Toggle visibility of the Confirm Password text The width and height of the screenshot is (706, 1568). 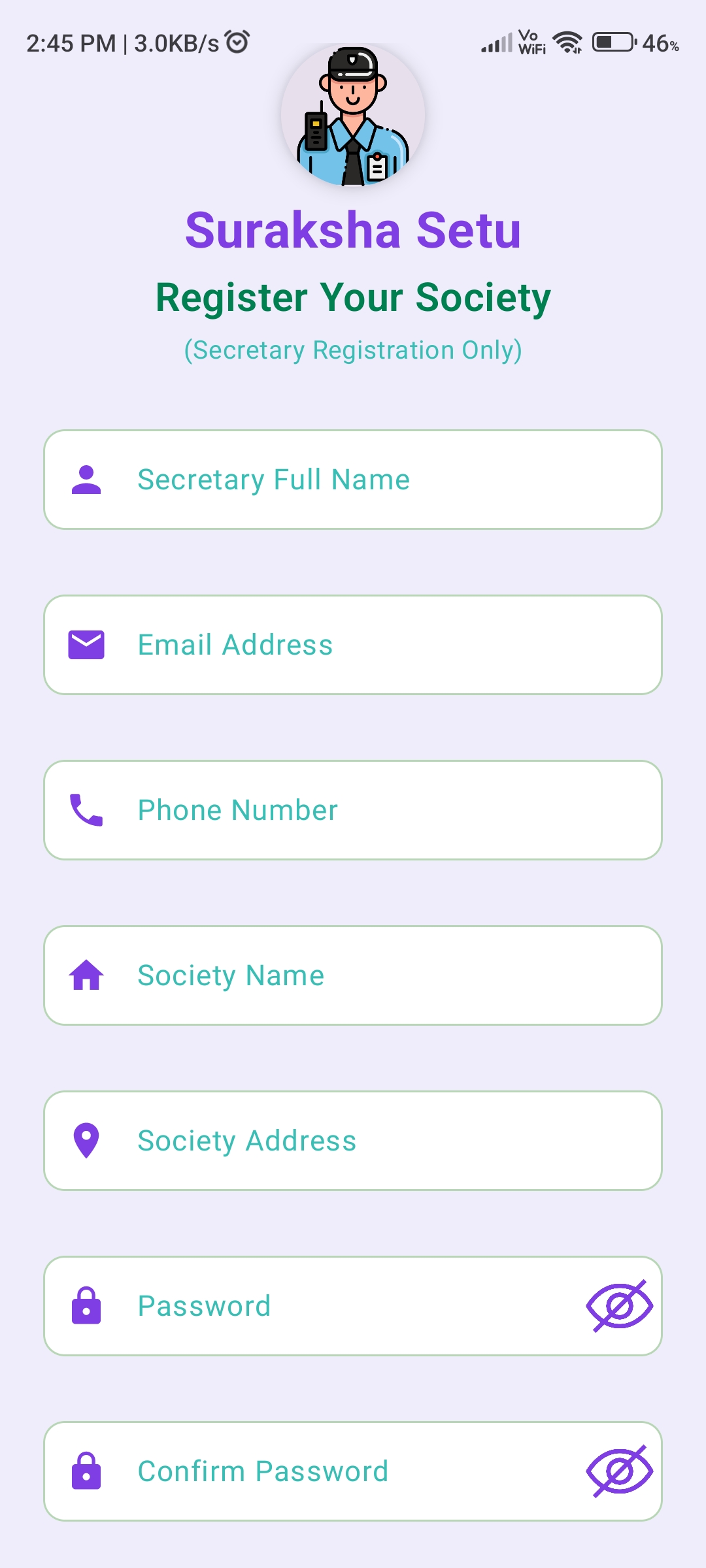619,1471
